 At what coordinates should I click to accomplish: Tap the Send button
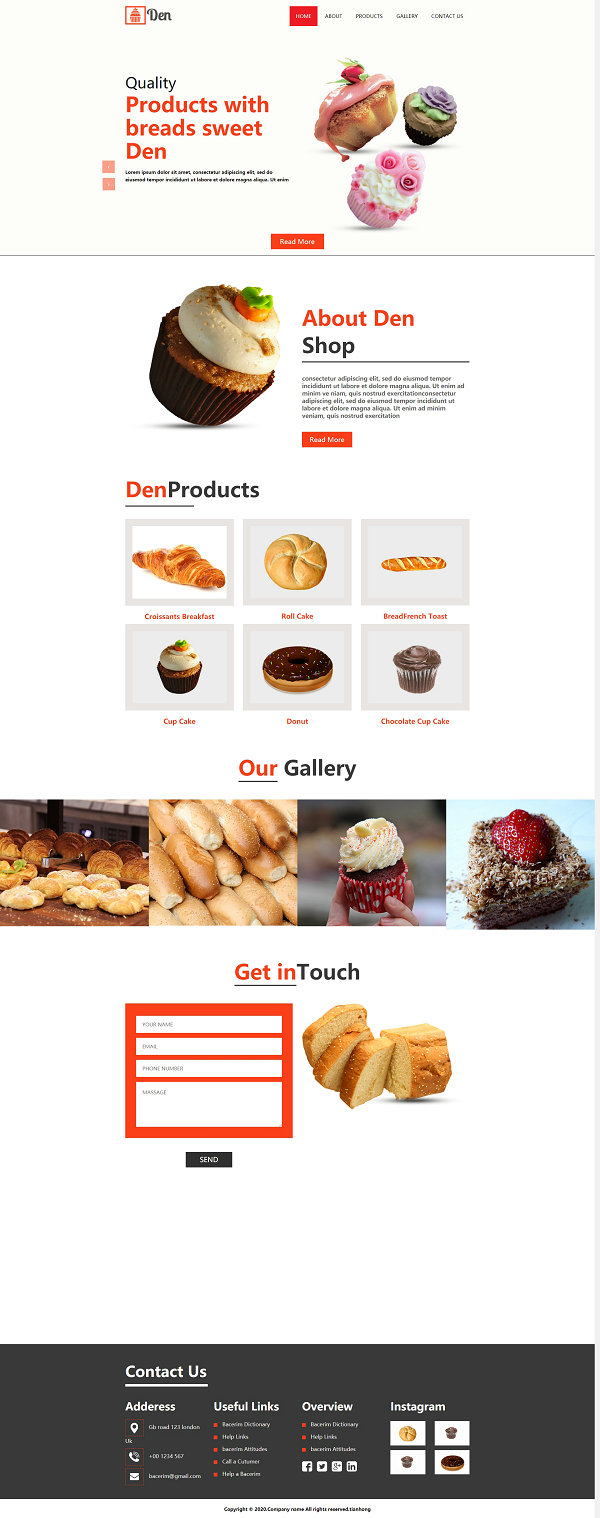[x=209, y=1160]
